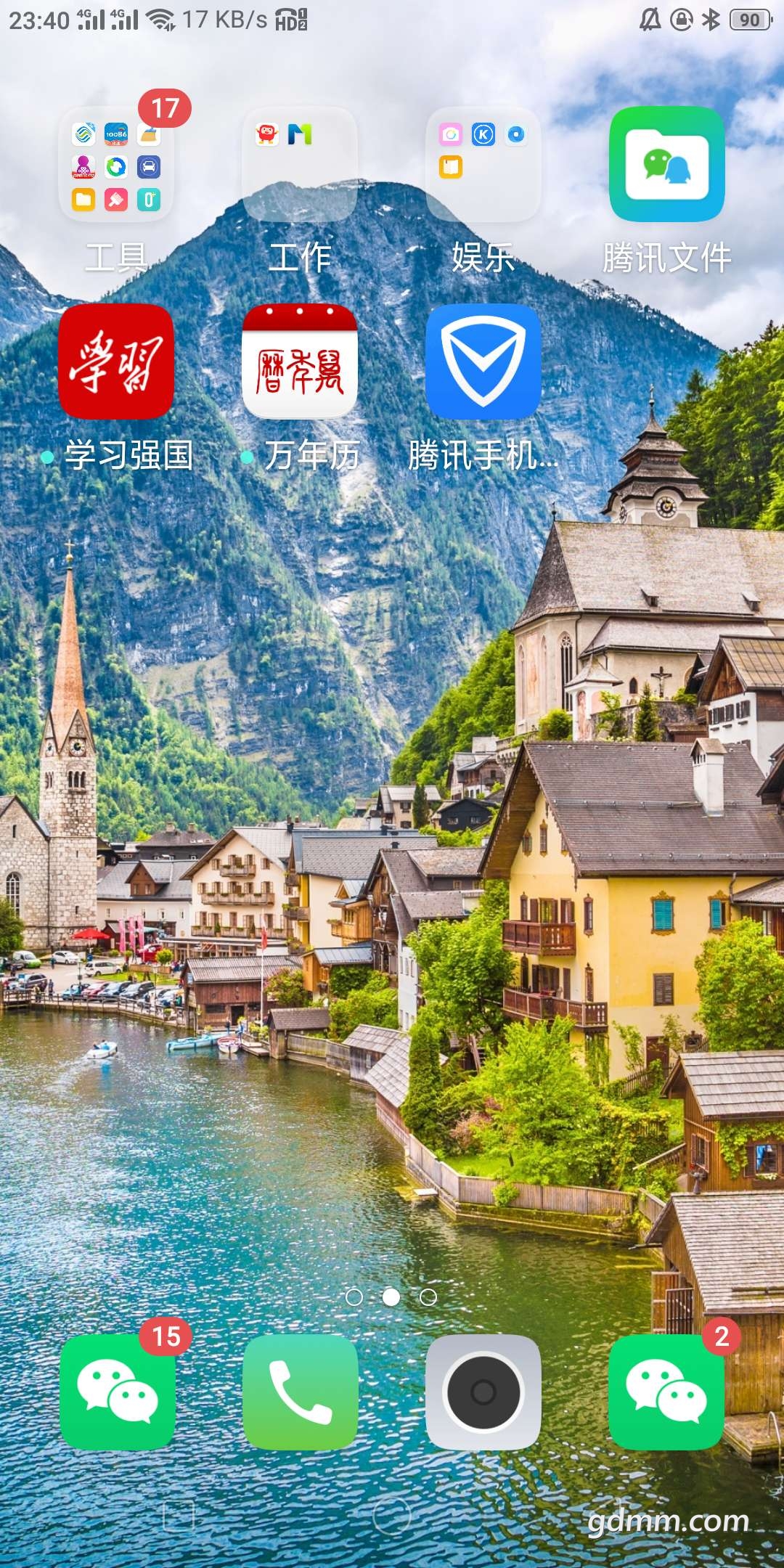Viewport: 784px width, 1568px height.
Task: Launch the Camera app
Action: tap(483, 1392)
